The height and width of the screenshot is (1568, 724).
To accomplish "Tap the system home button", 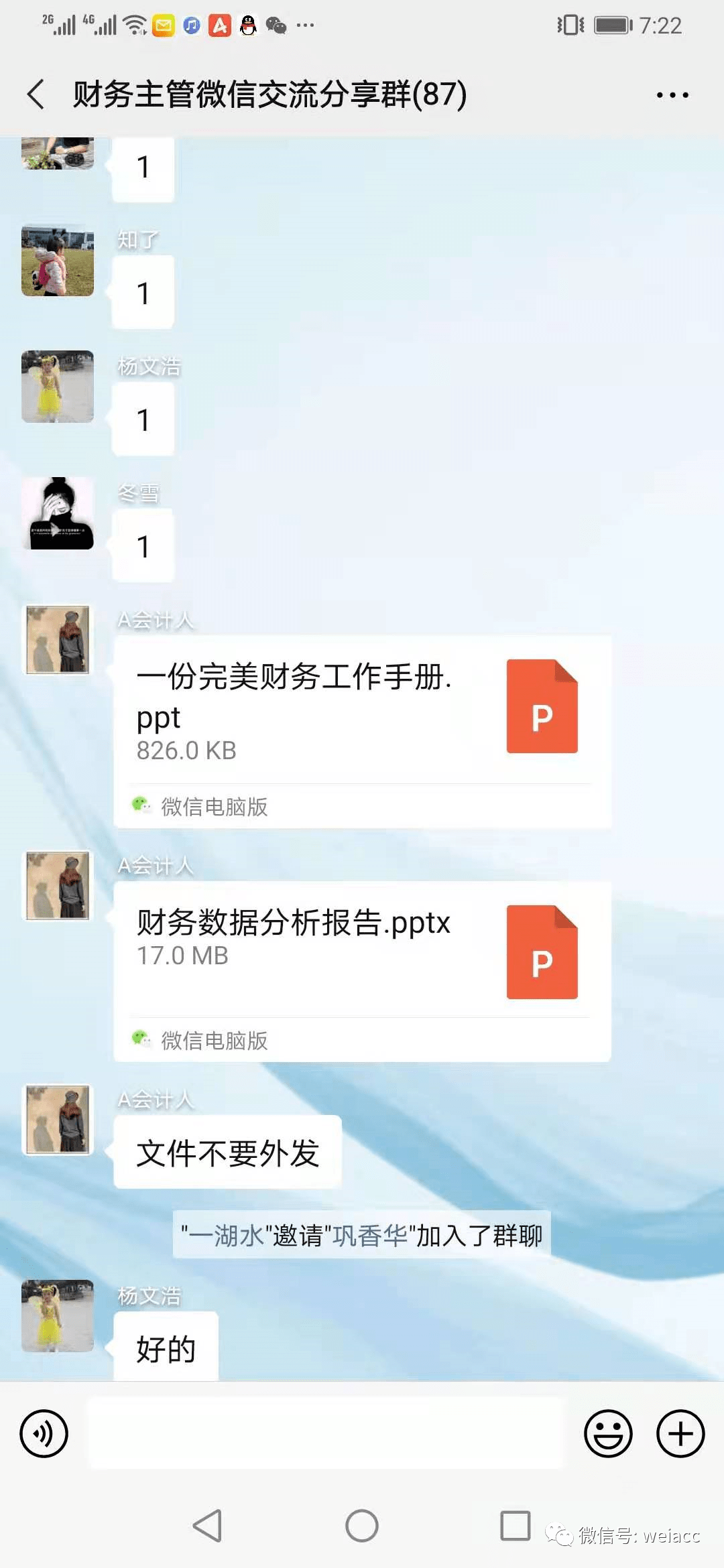I will click(x=362, y=1526).
